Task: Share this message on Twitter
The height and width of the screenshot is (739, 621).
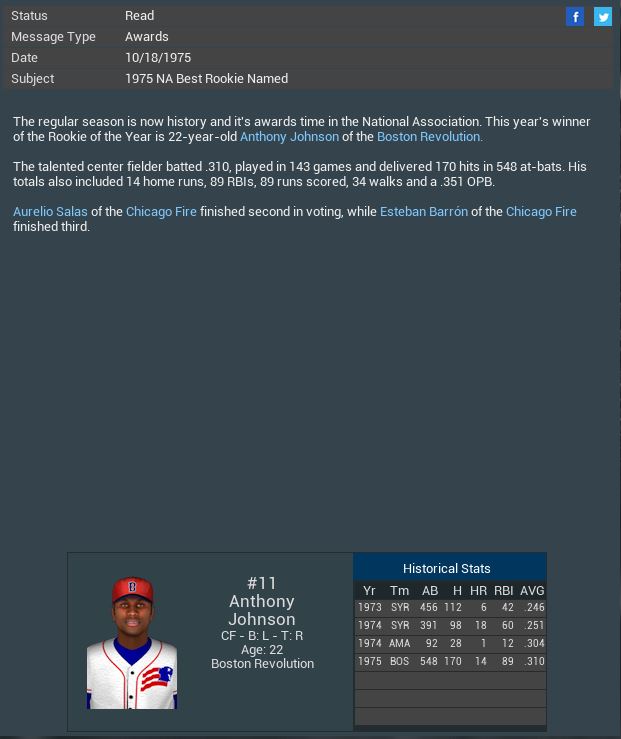Action: [x=603, y=17]
